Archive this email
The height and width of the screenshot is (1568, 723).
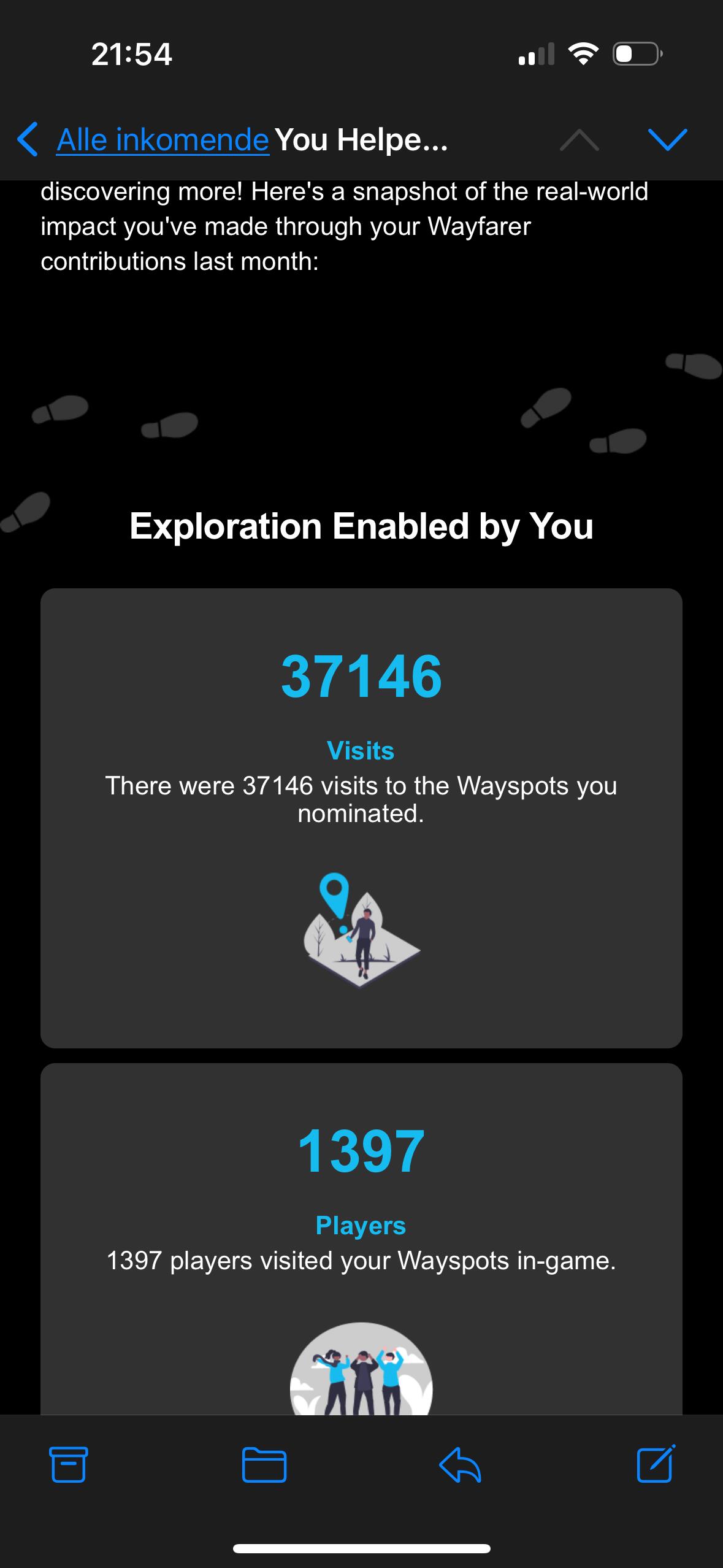click(68, 1464)
